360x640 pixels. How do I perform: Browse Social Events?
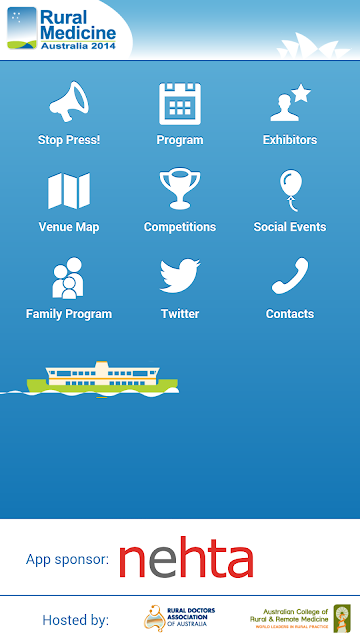[x=290, y=201]
